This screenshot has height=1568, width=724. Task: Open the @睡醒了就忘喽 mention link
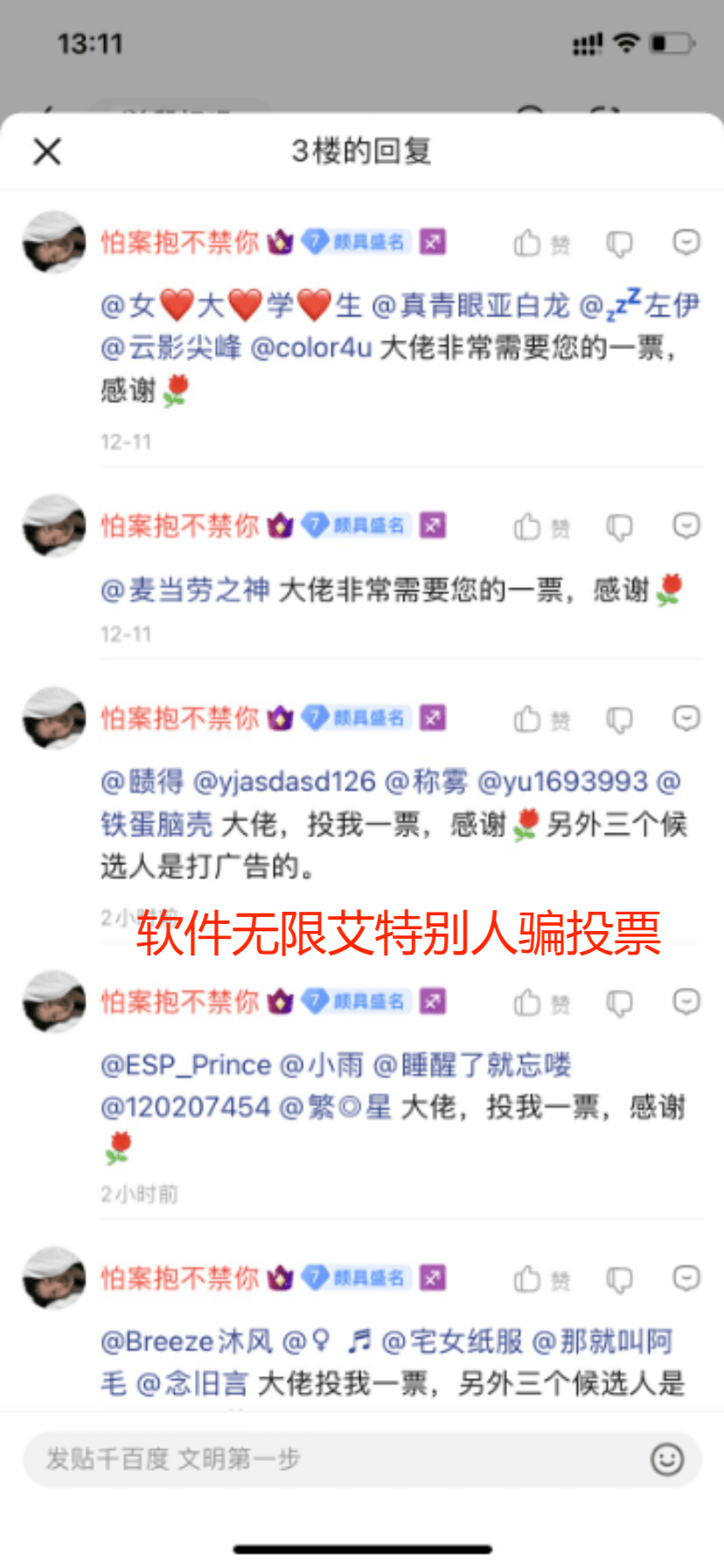click(x=472, y=1065)
